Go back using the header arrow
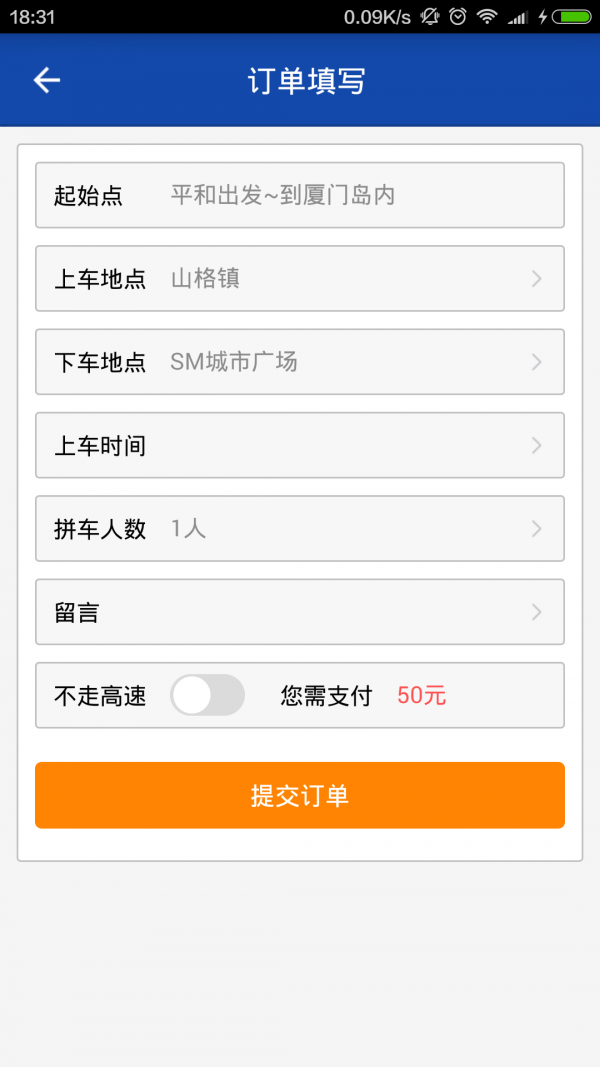The image size is (600, 1067). click(x=47, y=80)
